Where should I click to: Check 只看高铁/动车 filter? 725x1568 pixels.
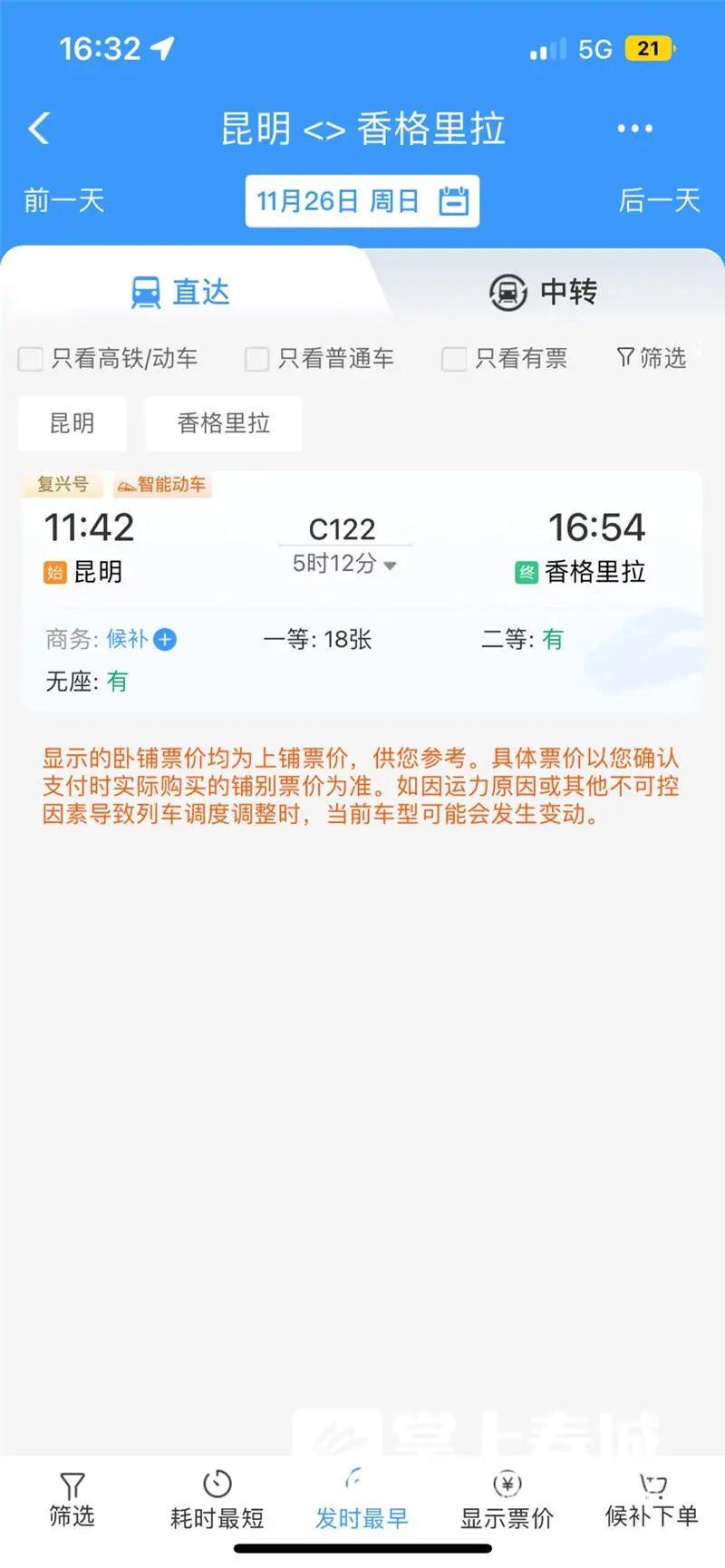tap(31, 359)
